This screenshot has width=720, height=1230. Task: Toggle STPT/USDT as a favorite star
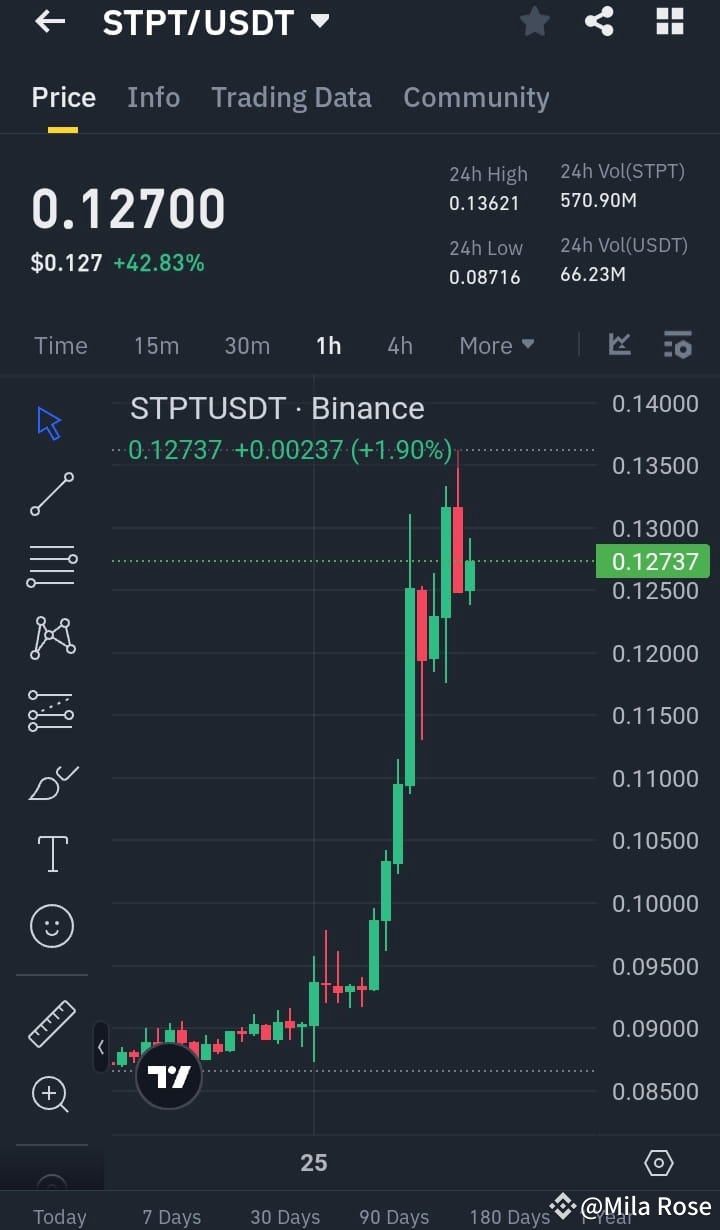[x=534, y=21]
